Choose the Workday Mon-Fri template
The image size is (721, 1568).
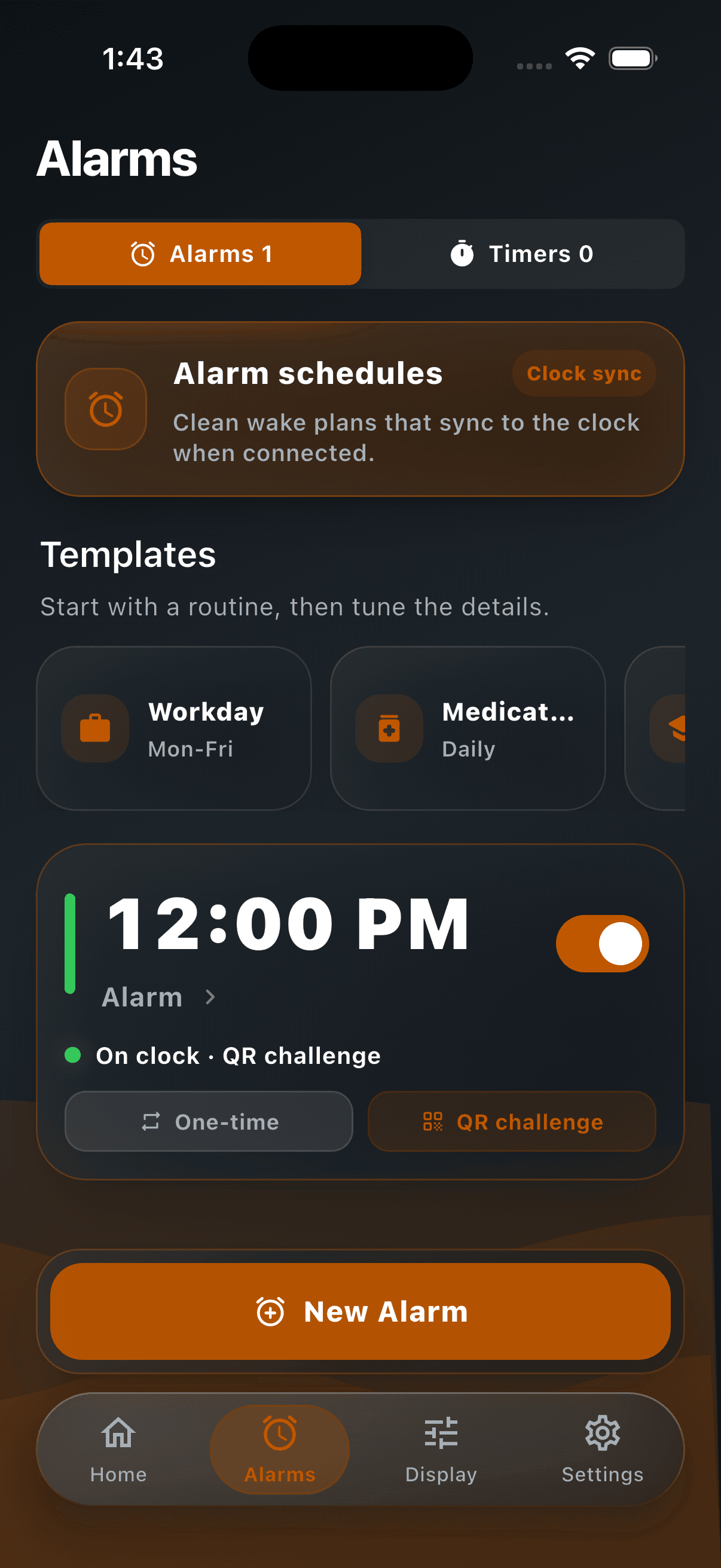[174, 728]
